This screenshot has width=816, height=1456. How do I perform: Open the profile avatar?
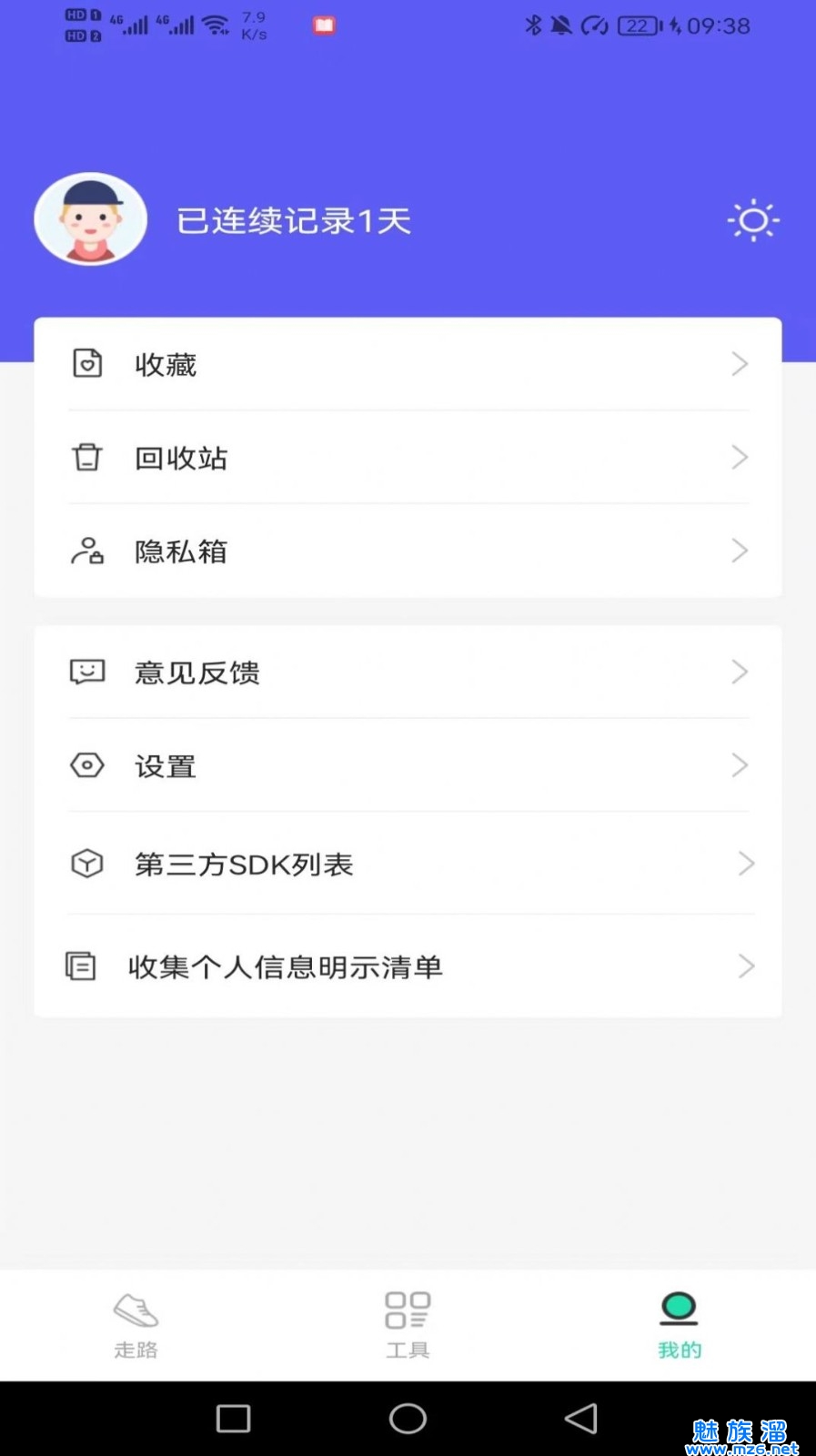tap(91, 219)
